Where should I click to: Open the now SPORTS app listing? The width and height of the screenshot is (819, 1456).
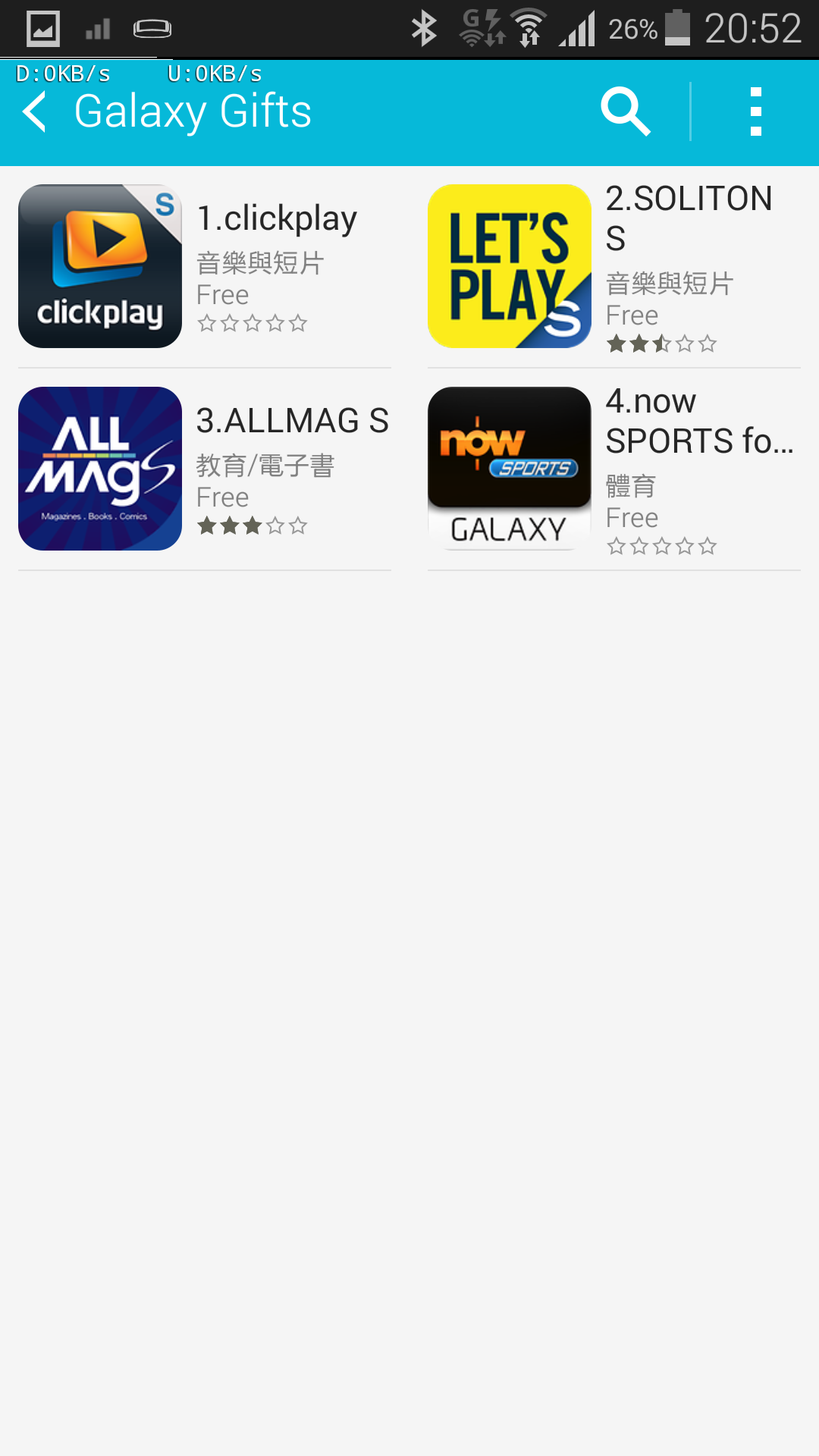click(x=614, y=469)
